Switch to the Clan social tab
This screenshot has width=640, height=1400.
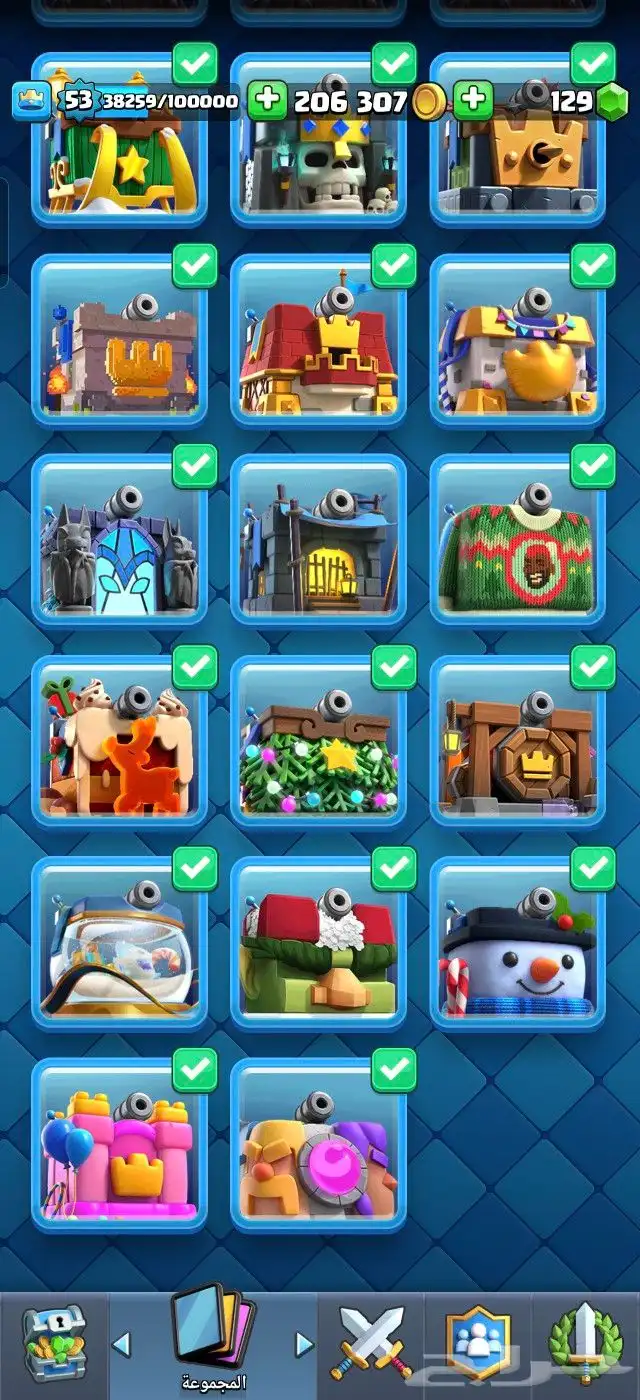pyautogui.click(x=478, y=1343)
